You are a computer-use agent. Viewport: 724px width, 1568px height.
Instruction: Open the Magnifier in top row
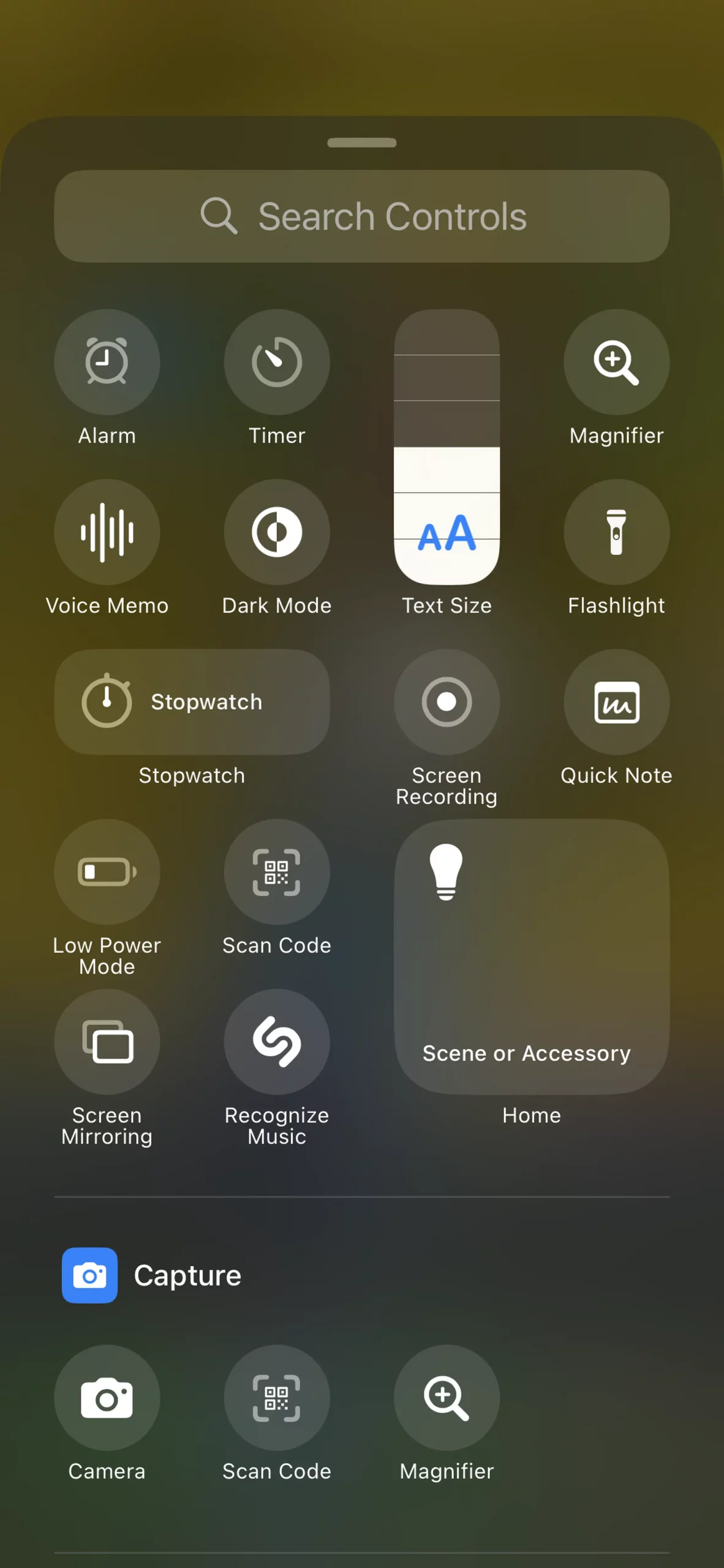click(616, 362)
